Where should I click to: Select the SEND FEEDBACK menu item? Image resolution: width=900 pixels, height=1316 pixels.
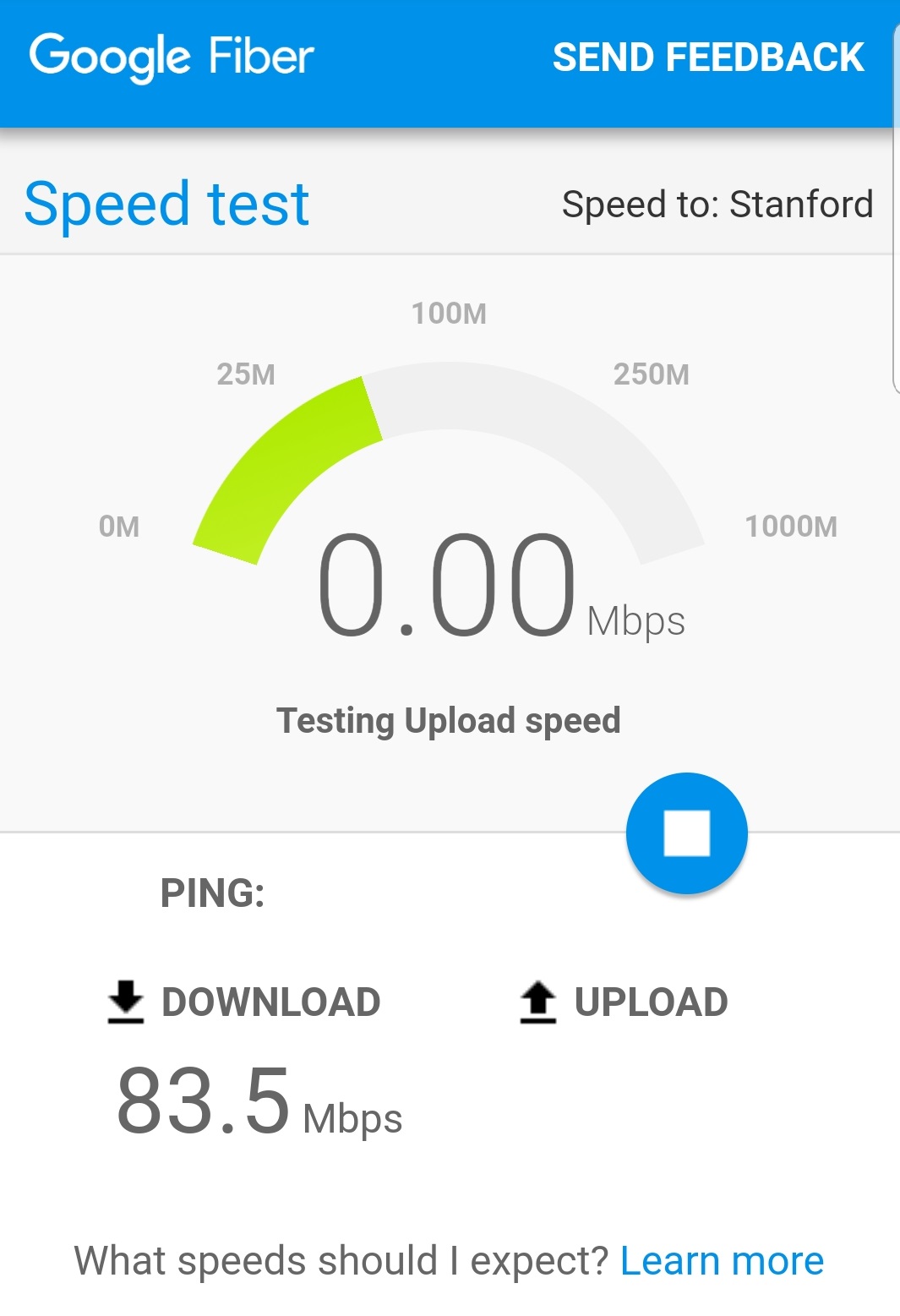pyautogui.click(x=708, y=57)
